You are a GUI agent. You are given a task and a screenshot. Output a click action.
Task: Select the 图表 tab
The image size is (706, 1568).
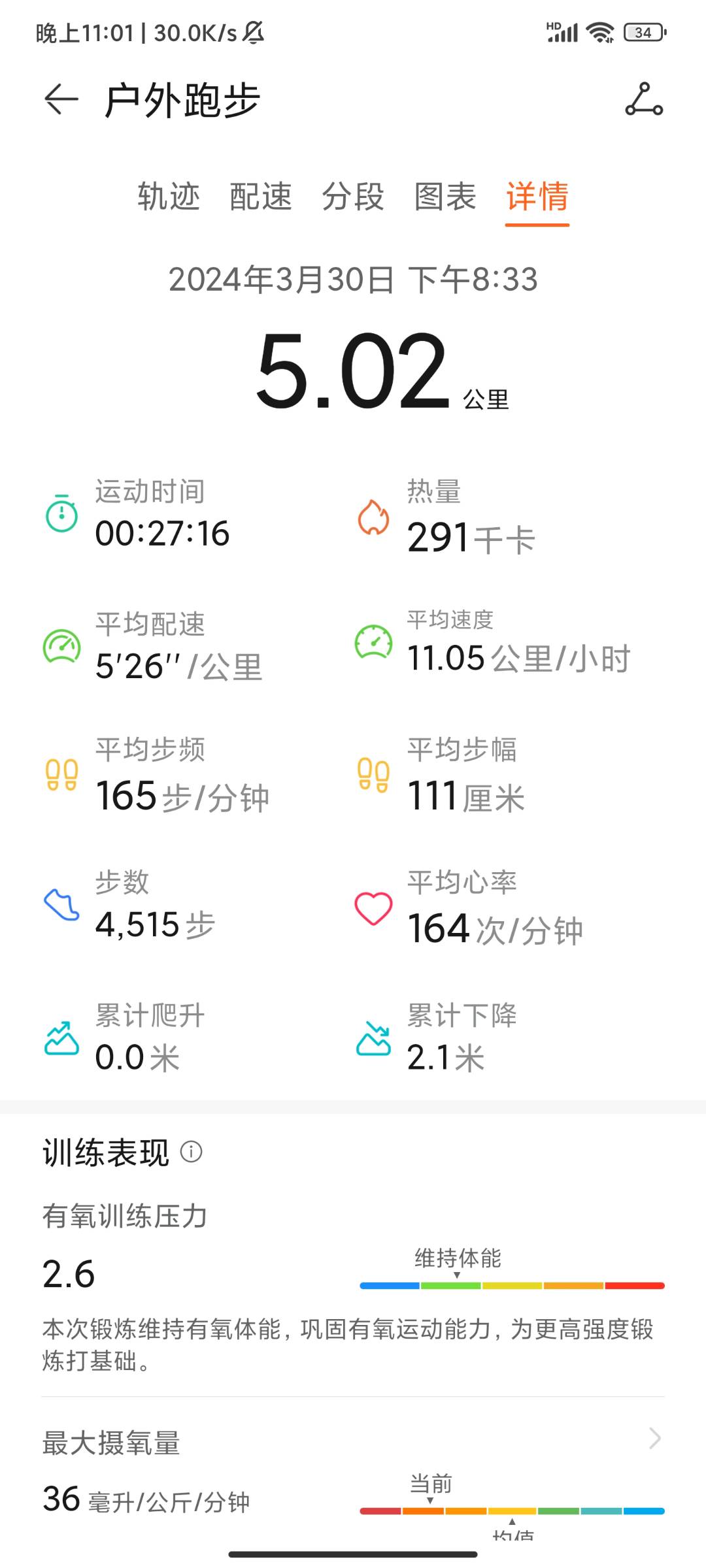445,197
